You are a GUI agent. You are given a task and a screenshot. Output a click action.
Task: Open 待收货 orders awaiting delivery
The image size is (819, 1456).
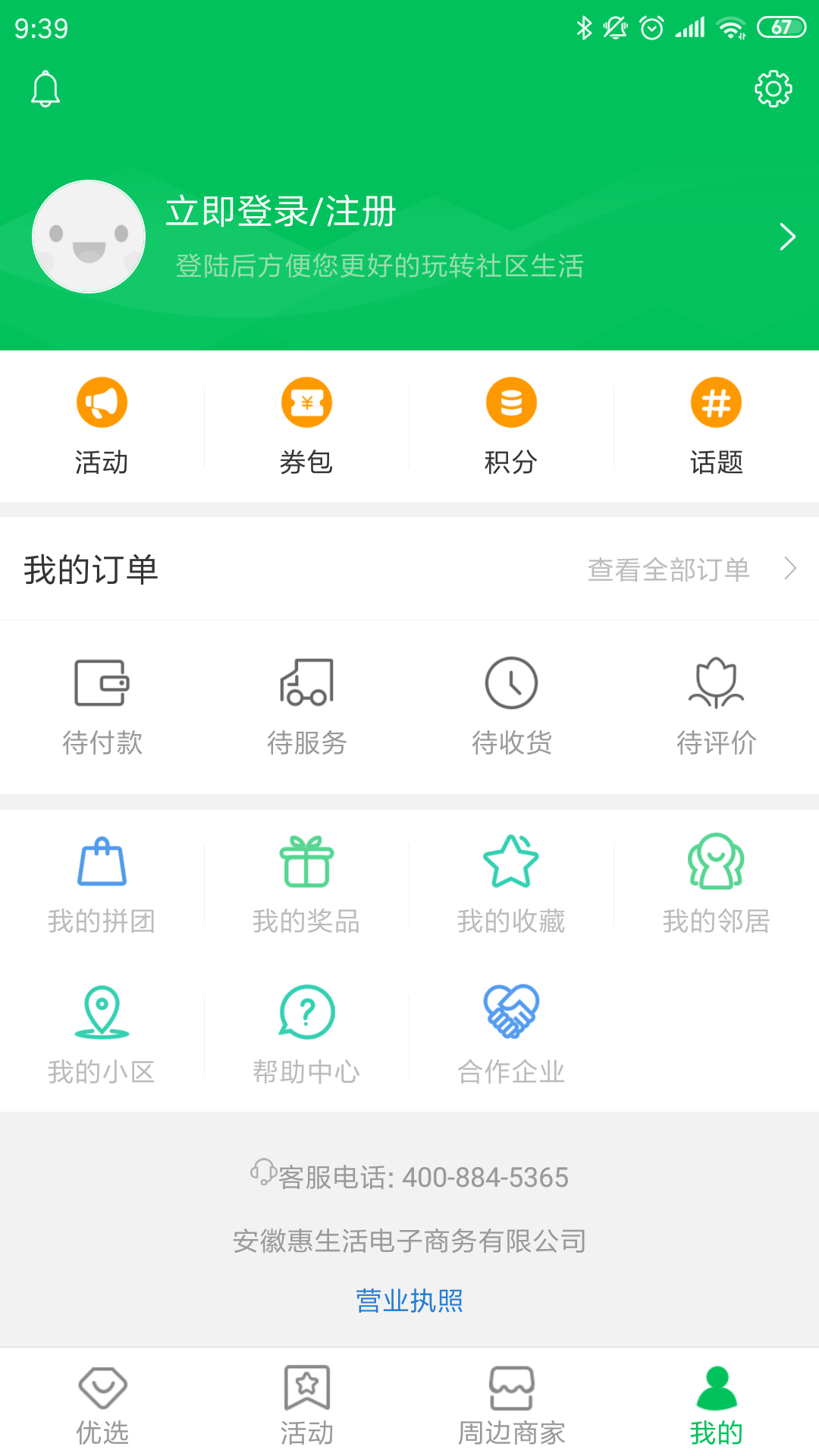pos(511,706)
